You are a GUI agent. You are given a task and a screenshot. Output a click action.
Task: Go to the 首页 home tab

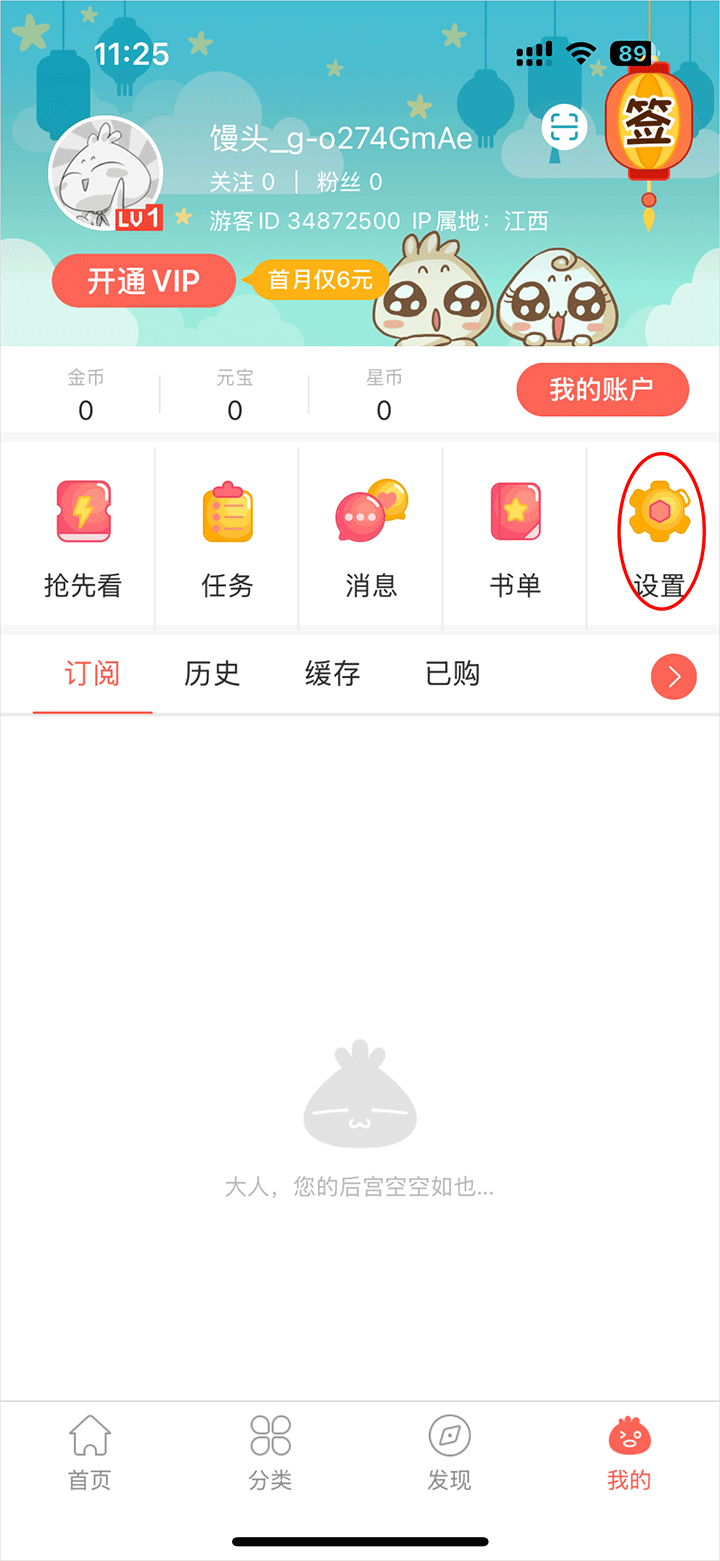[x=89, y=1453]
